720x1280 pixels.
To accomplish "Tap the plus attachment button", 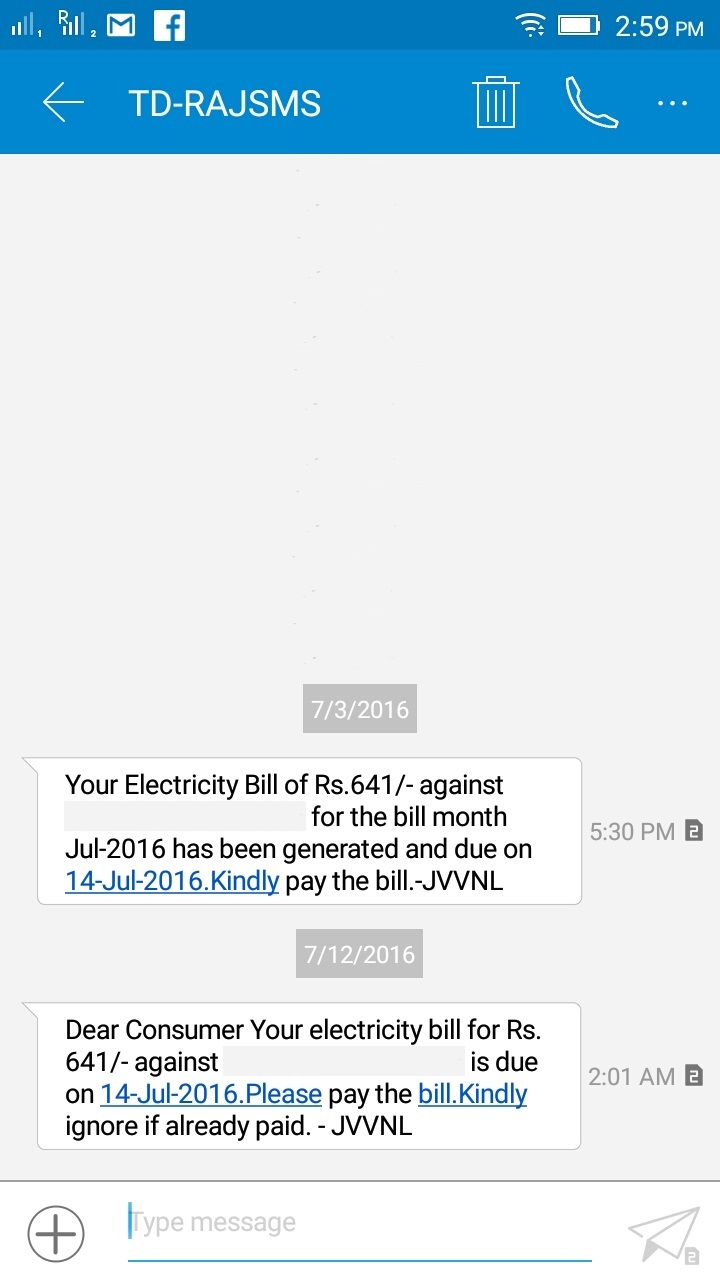I will click(55, 1235).
